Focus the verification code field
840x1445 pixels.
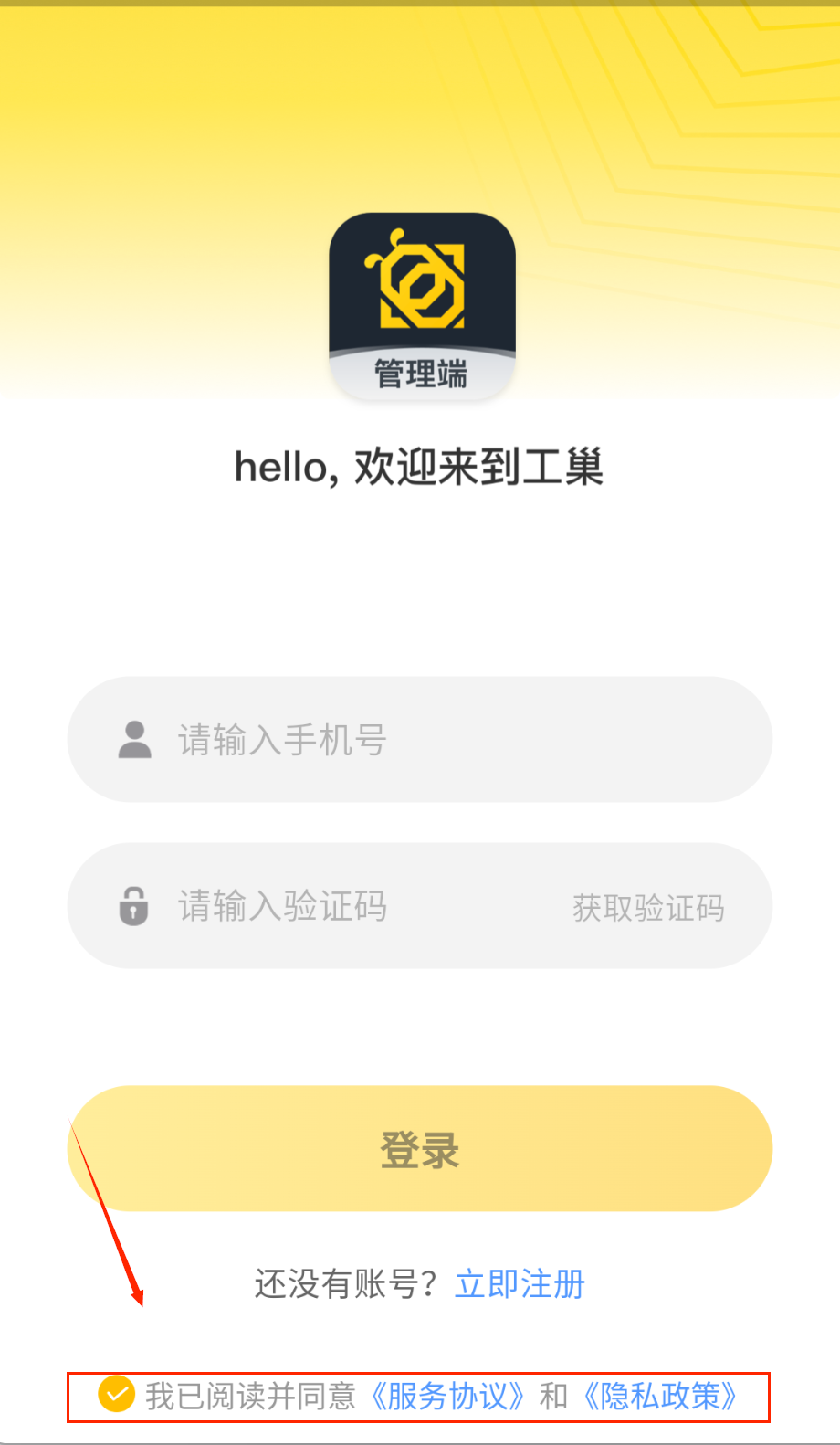pos(347,906)
